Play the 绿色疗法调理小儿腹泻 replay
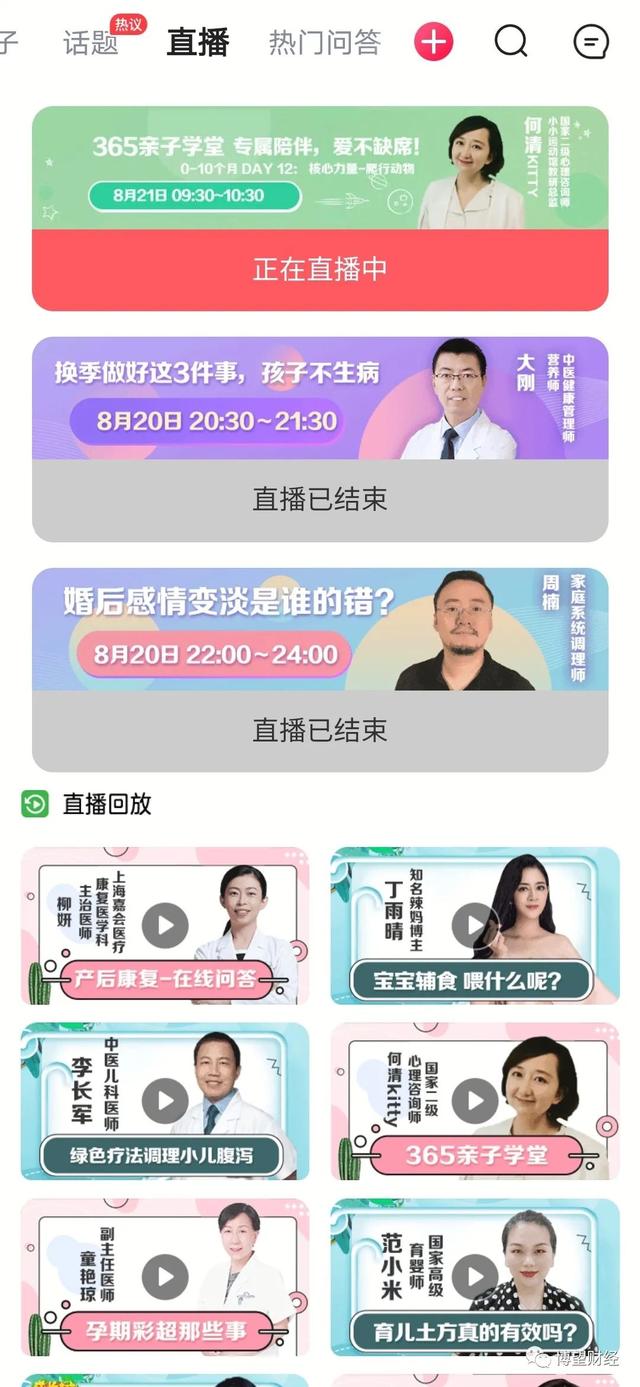Image resolution: width=640 pixels, height=1387 pixels. [165, 1101]
